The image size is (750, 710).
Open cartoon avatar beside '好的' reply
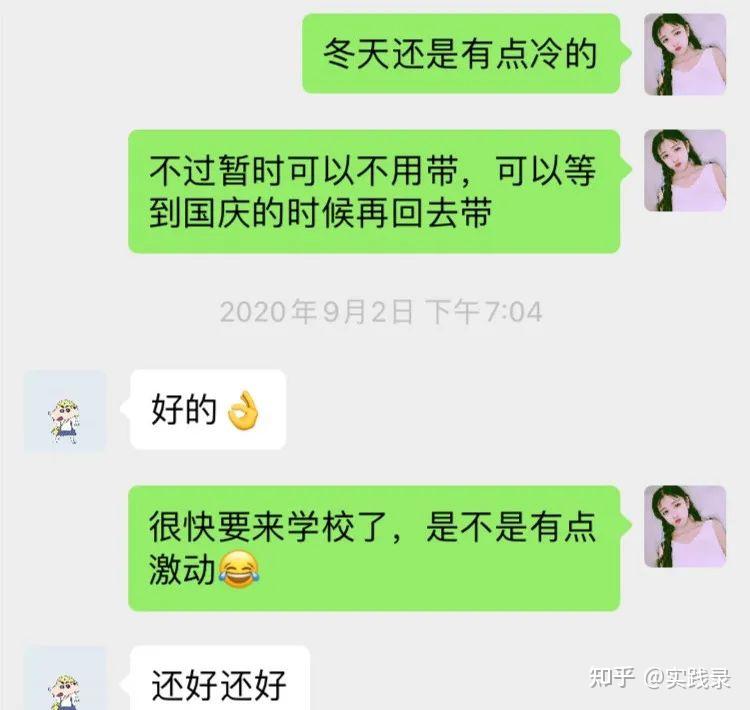coord(64,410)
